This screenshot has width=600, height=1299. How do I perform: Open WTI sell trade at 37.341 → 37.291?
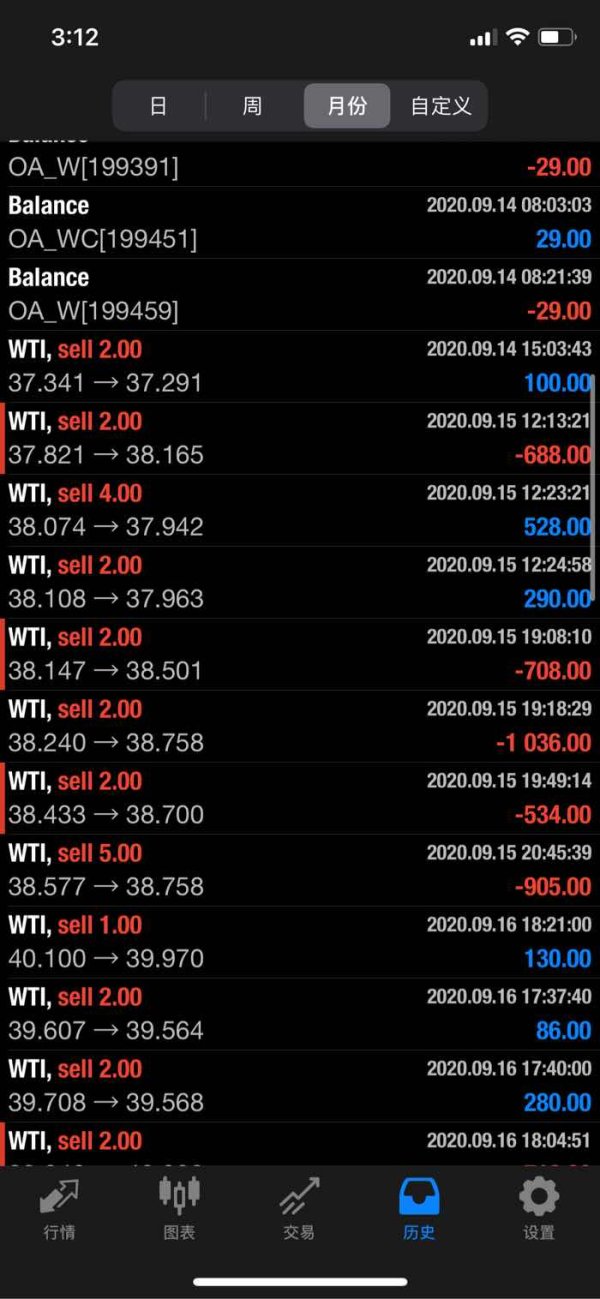point(300,367)
